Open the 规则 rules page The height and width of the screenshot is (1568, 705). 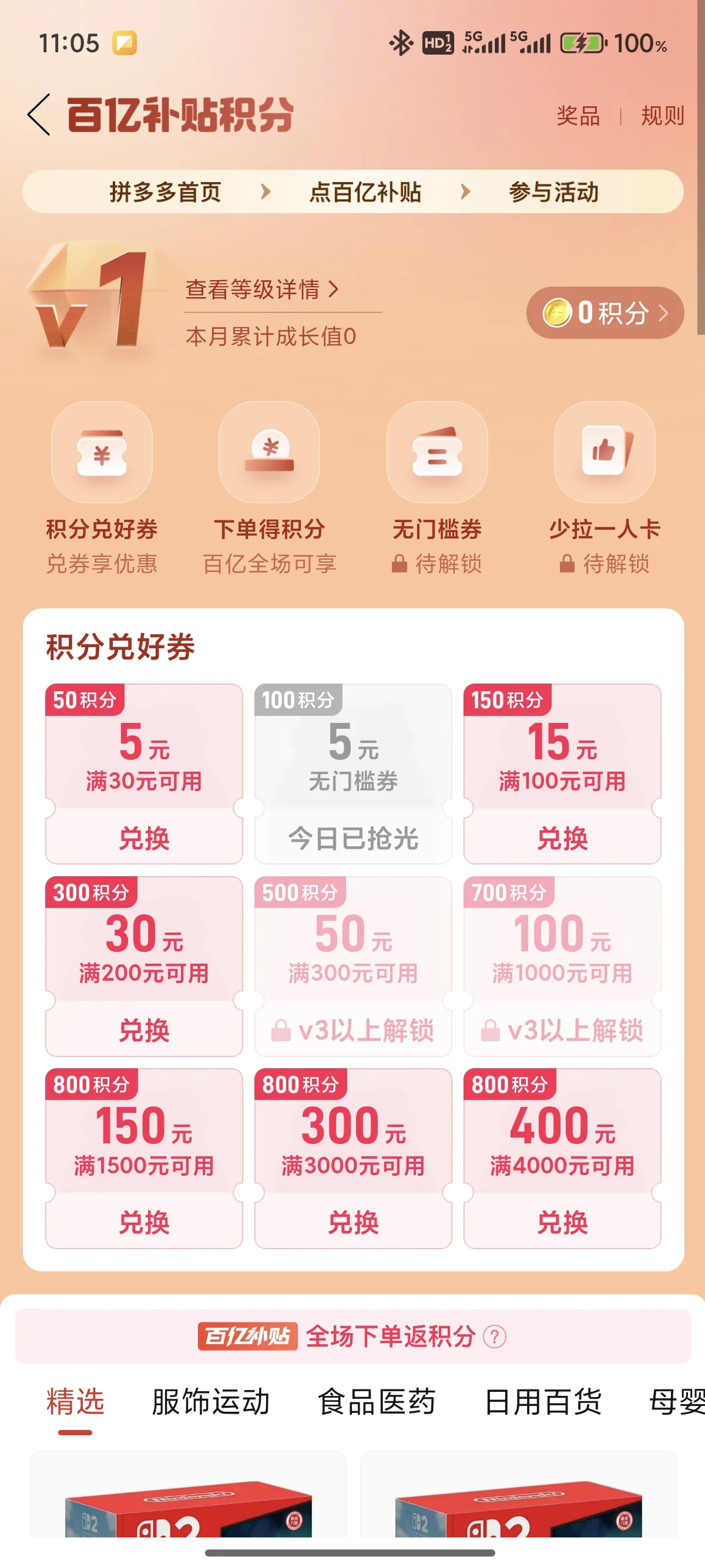tap(662, 116)
